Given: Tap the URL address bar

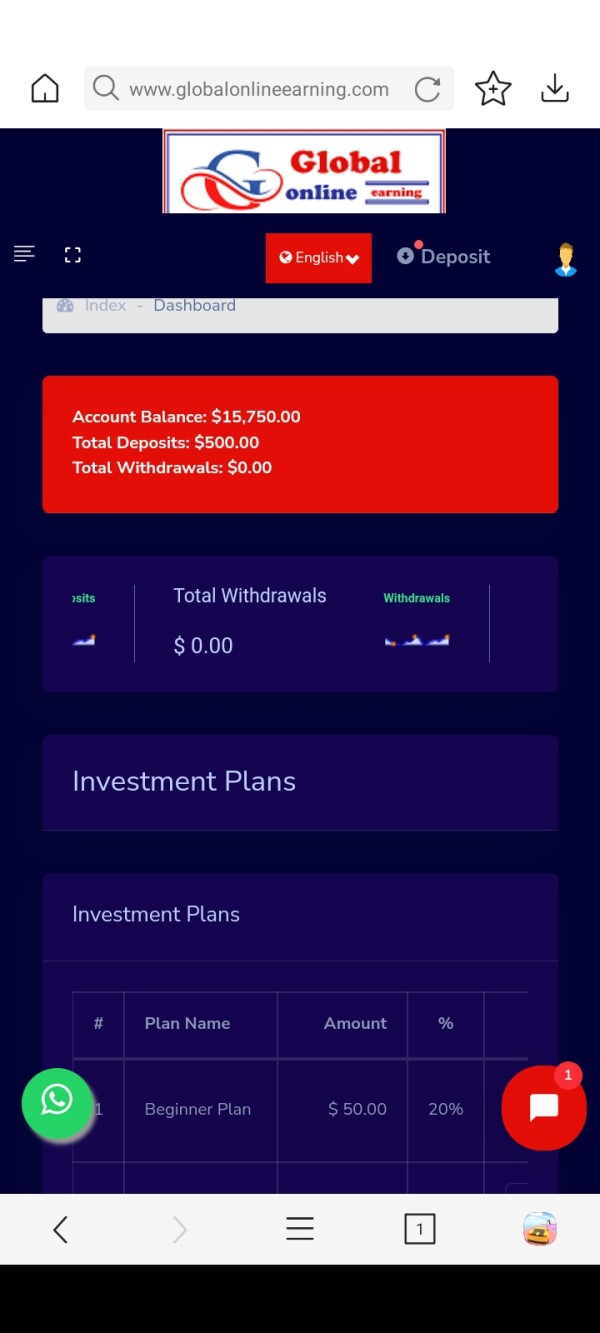Looking at the screenshot, I should tap(258, 89).
